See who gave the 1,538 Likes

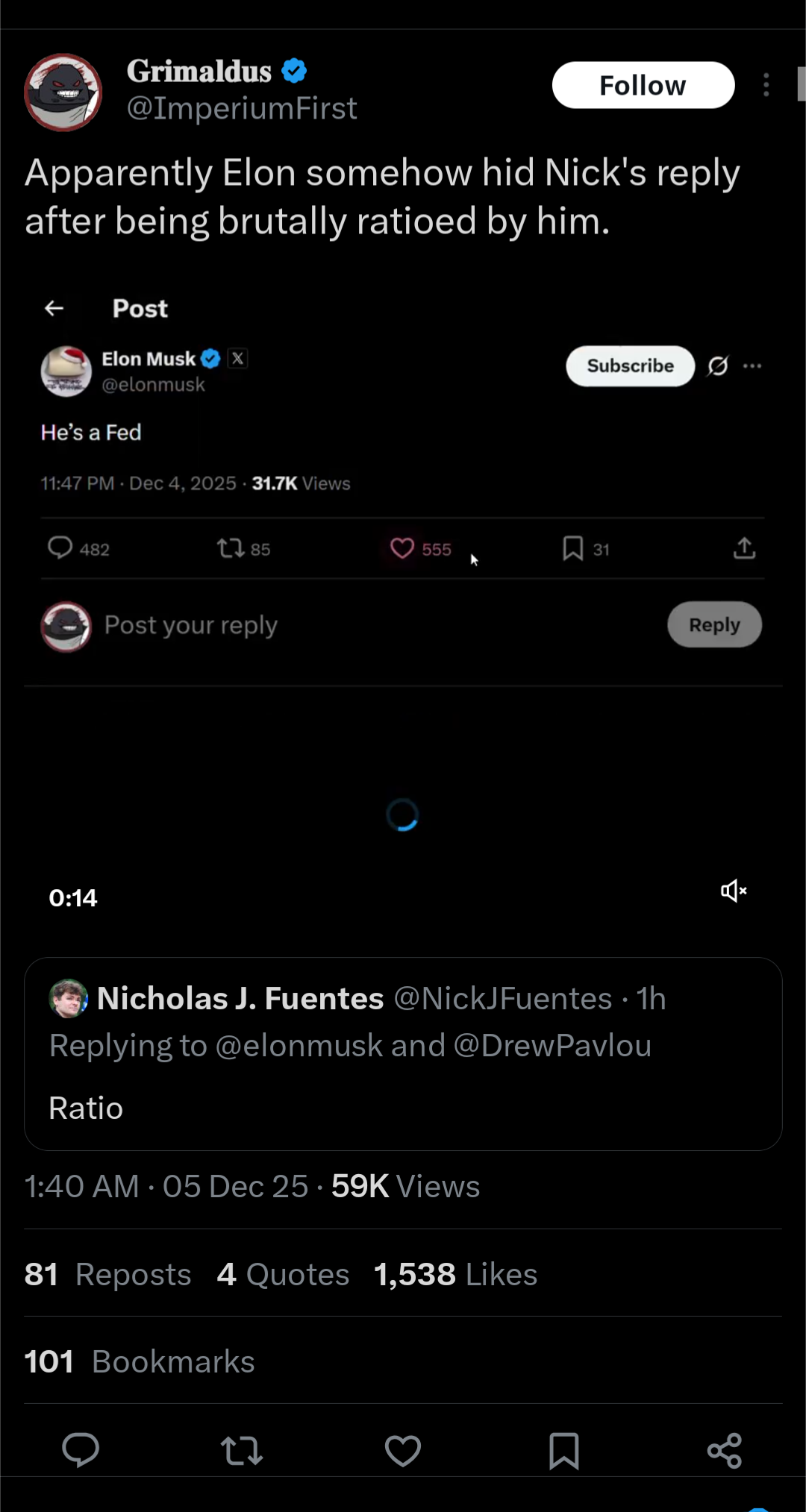[455, 1274]
